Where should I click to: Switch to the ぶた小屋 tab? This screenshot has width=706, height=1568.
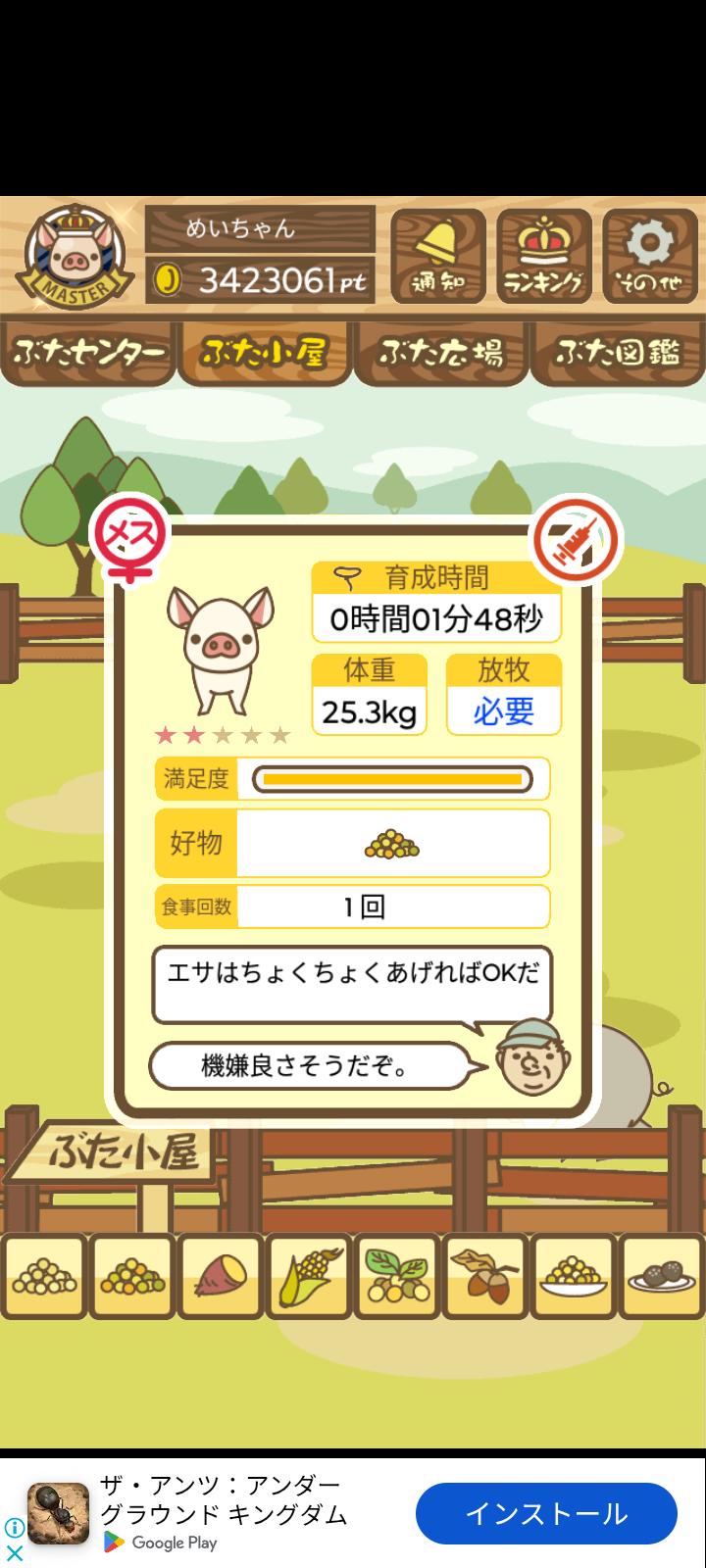[265, 352]
